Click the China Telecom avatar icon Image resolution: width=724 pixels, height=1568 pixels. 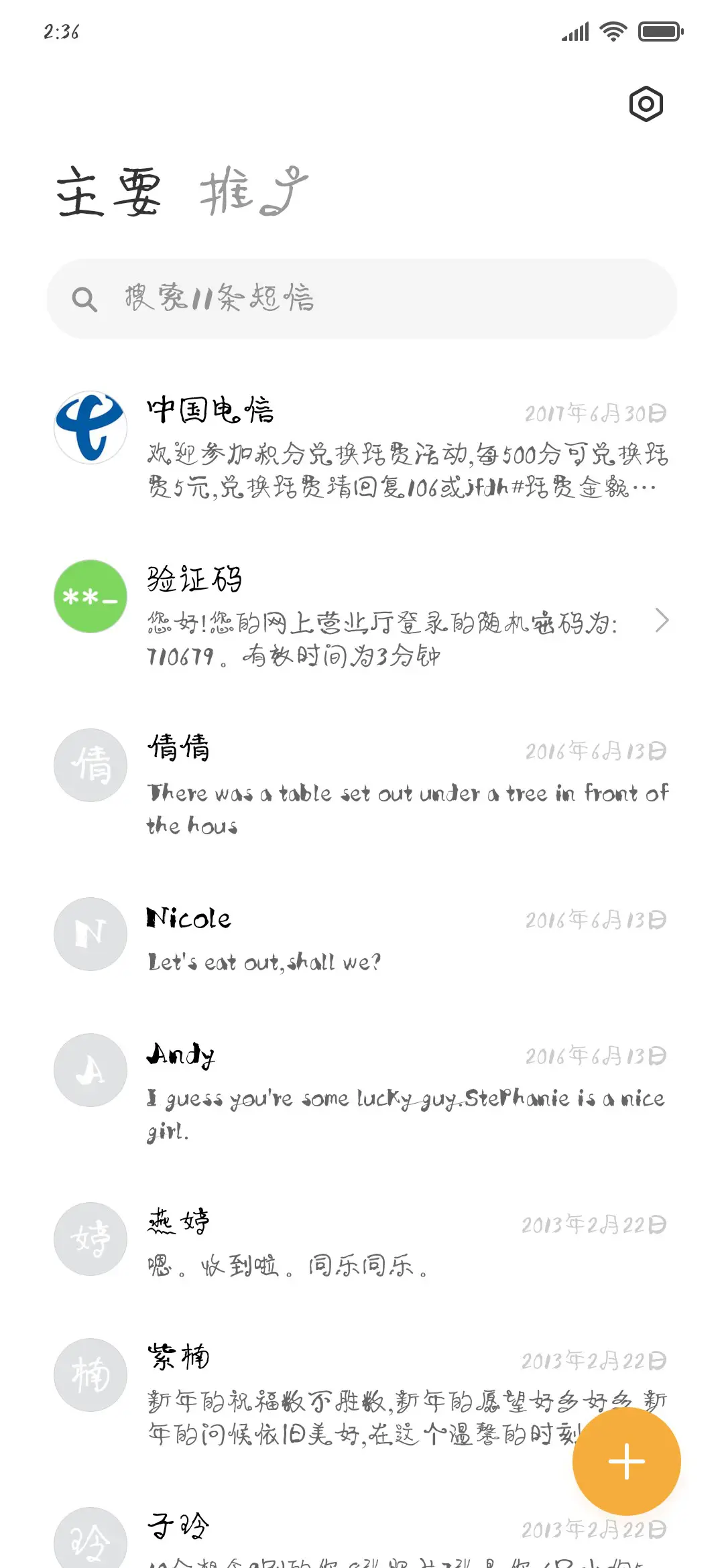(x=90, y=428)
